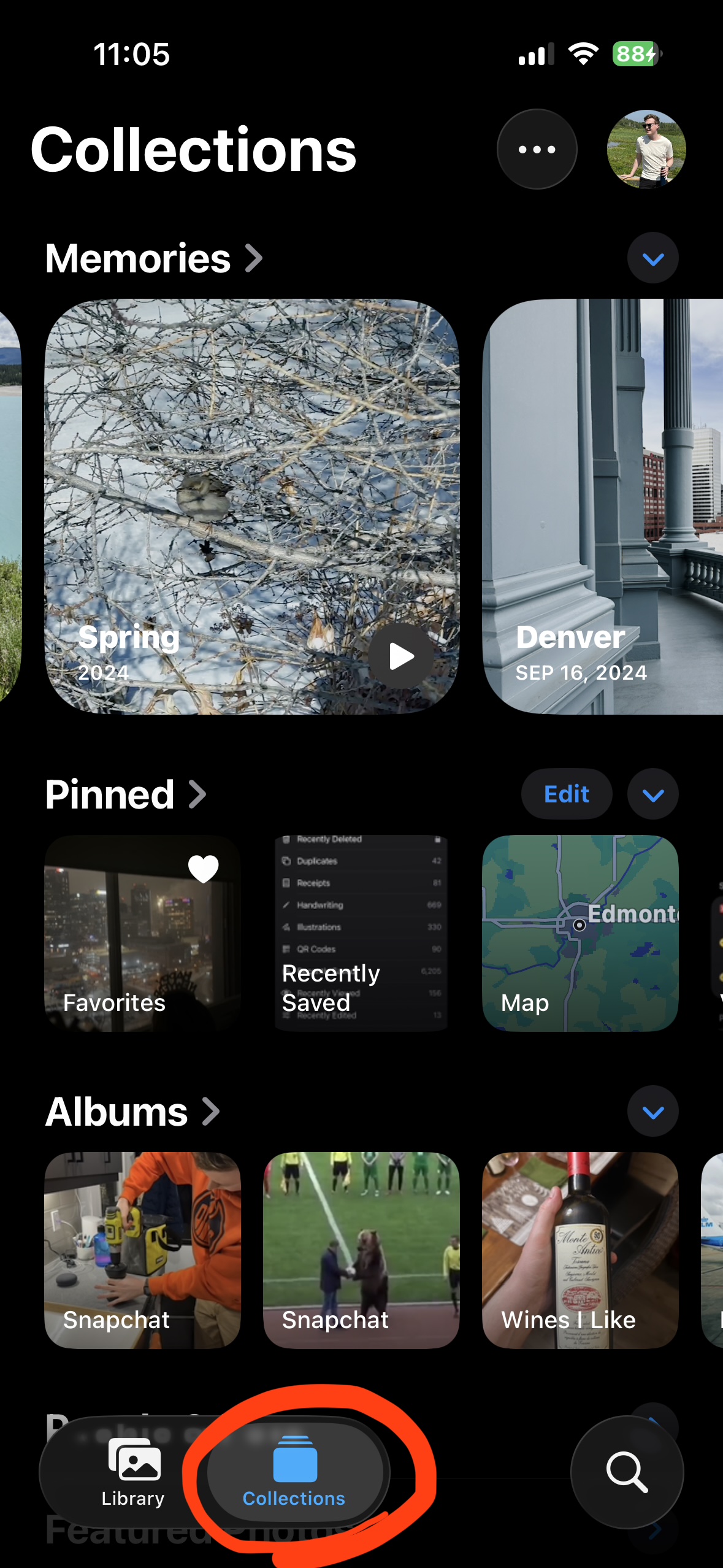The width and height of the screenshot is (723, 1568).
Task: Select the Collections tab
Action: [294, 1472]
